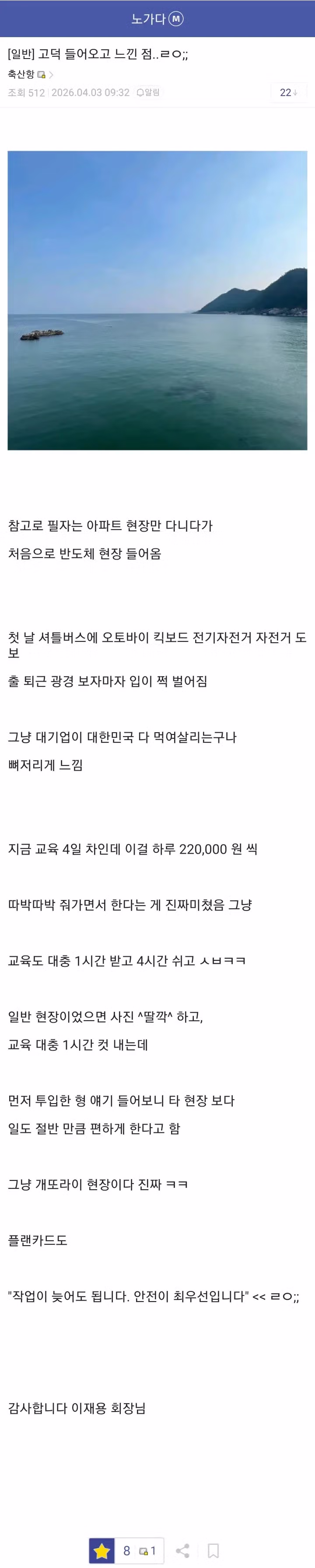Screen dimensions: 315x1568
Task: Tap the 알림 notification button
Action: coord(149,93)
